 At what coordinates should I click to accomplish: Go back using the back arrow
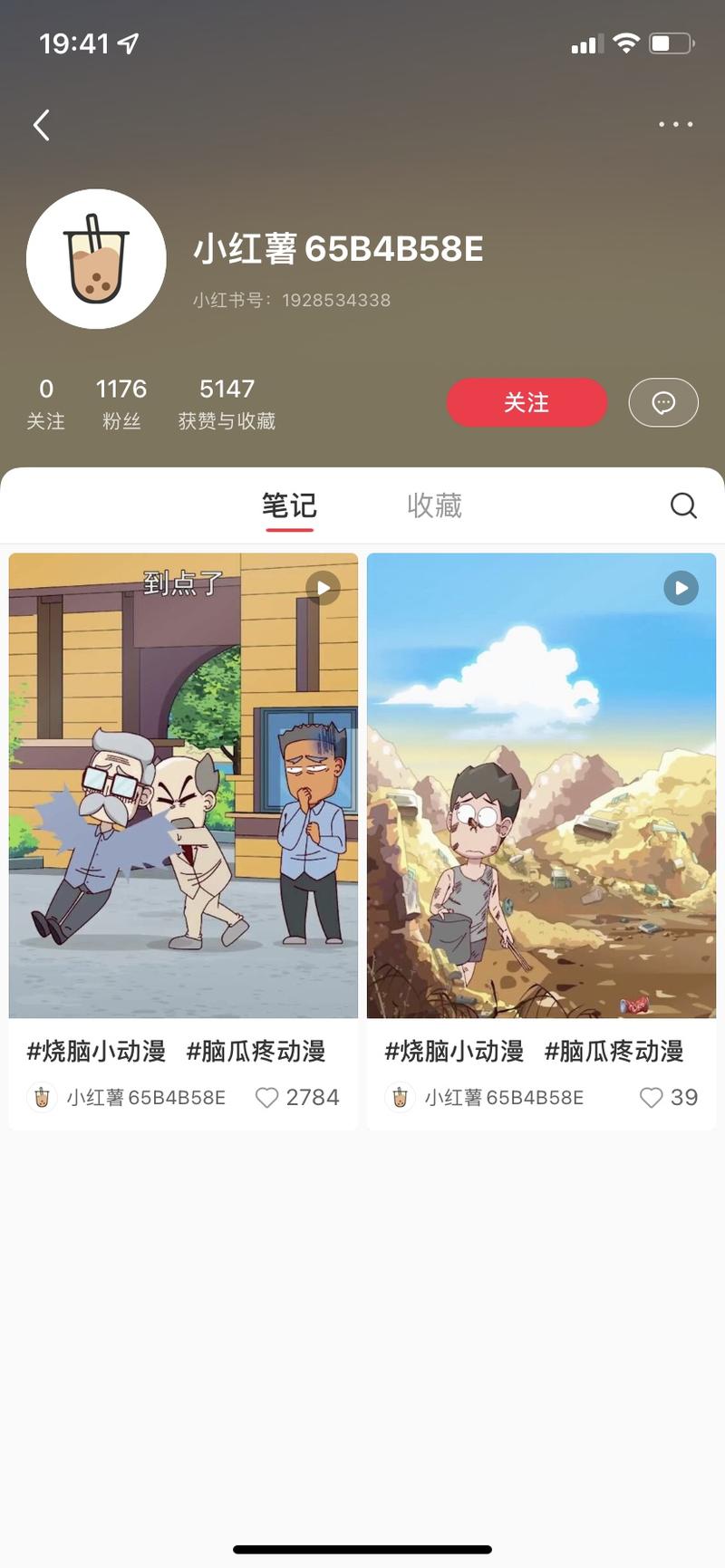click(42, 125)
